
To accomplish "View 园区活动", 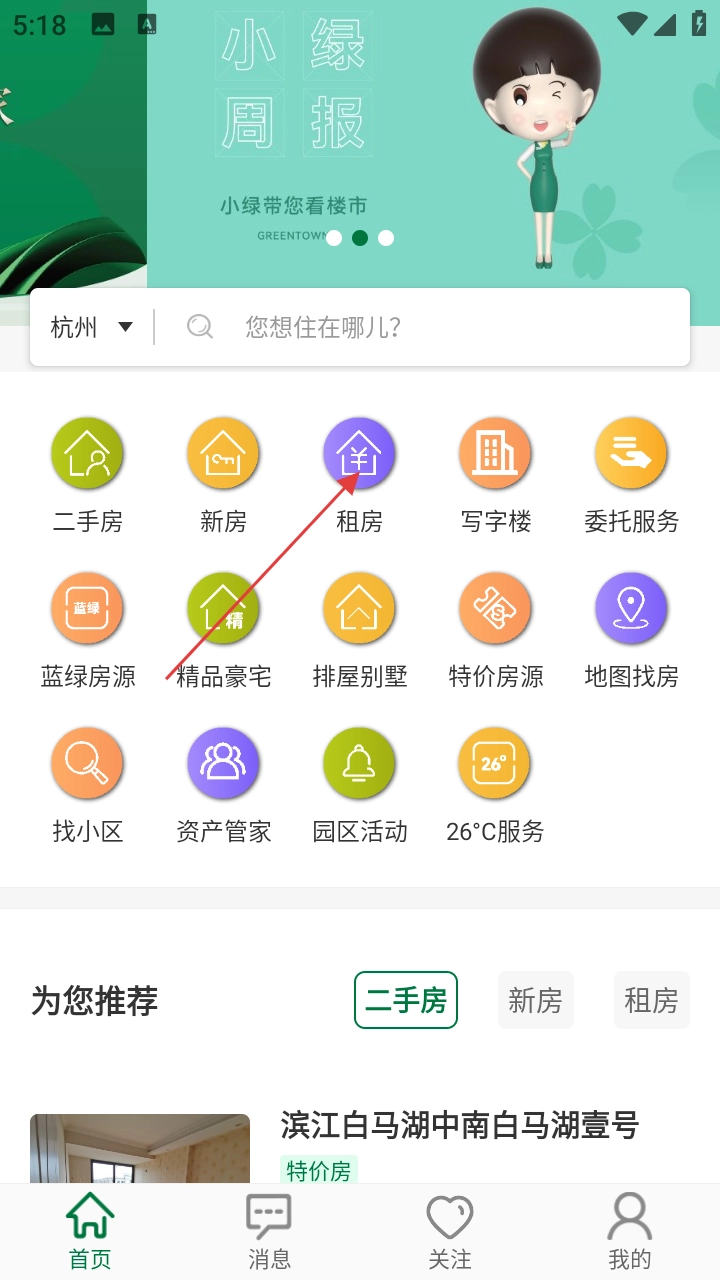I will [x=359, y=764].
